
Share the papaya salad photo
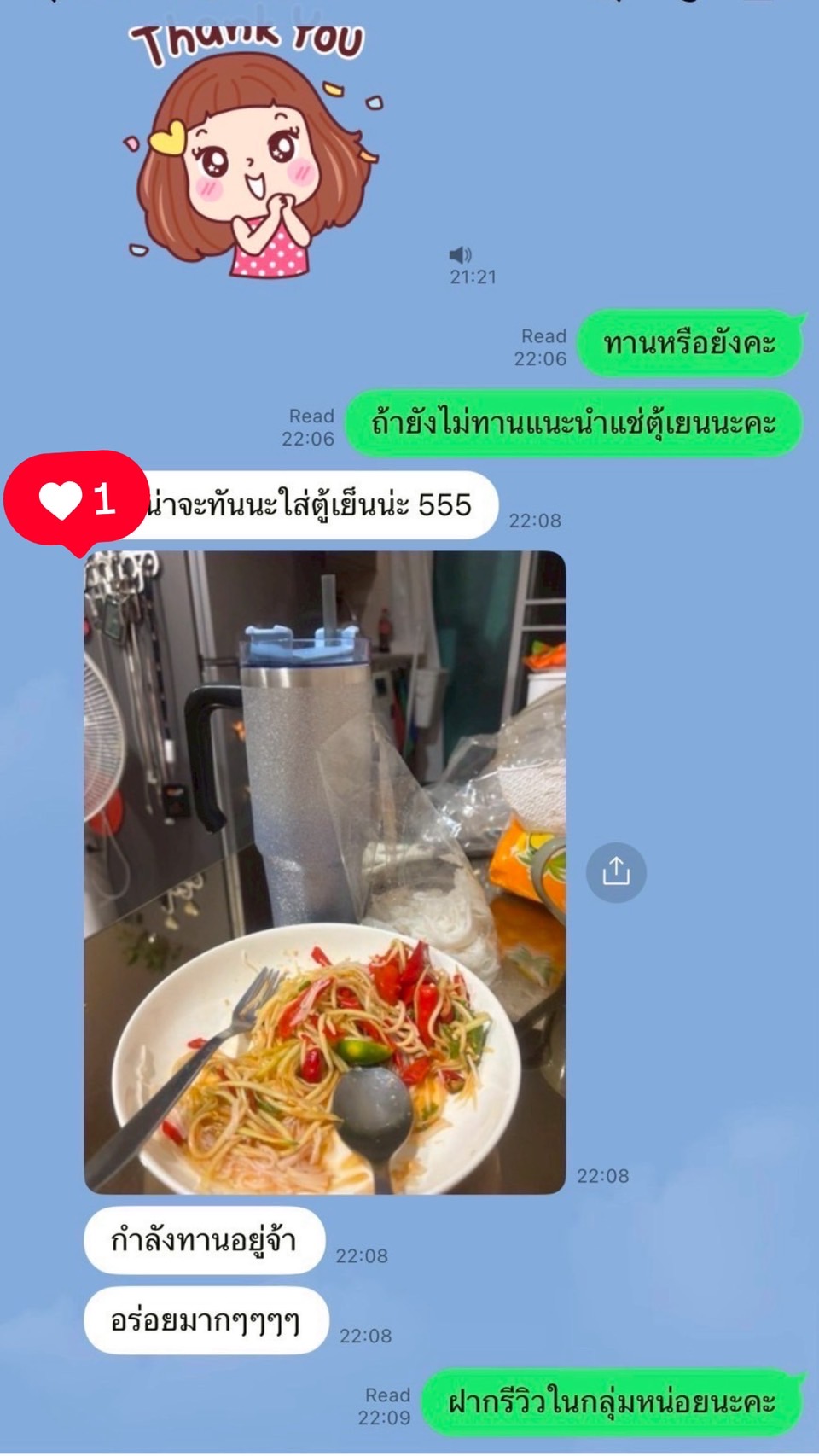point(615,871)
